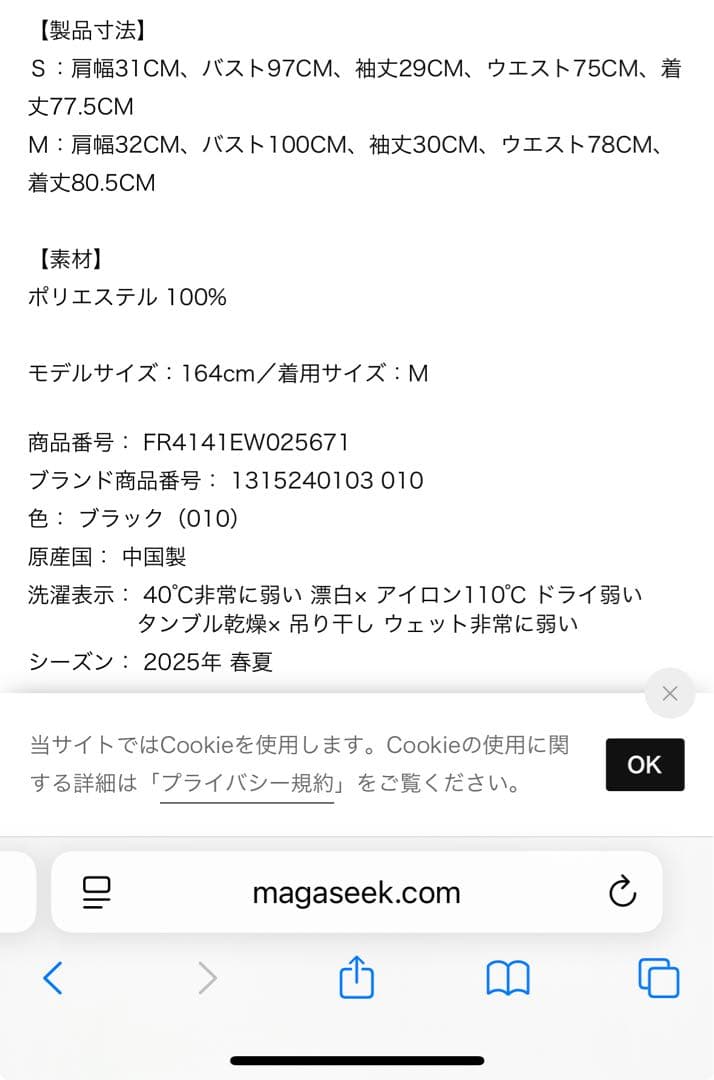The width and height of the screenshot is (714, 1080).
Task: Open the page format menu icon
Action: [97, 892]
